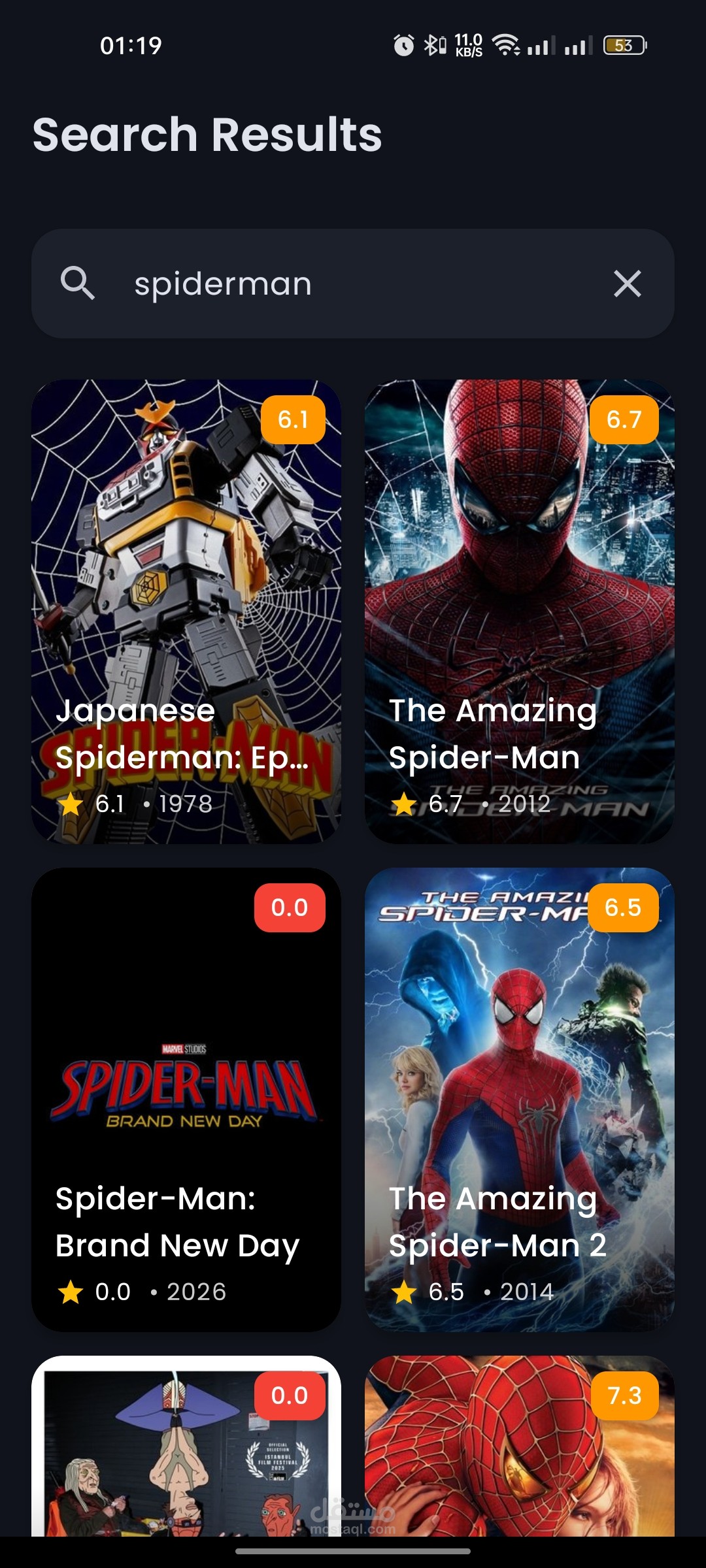The width and height of the screenshot is (706, 1568).
Task: Open Japanese Spiderman 1978 movie card
Action: pos(186,612)
